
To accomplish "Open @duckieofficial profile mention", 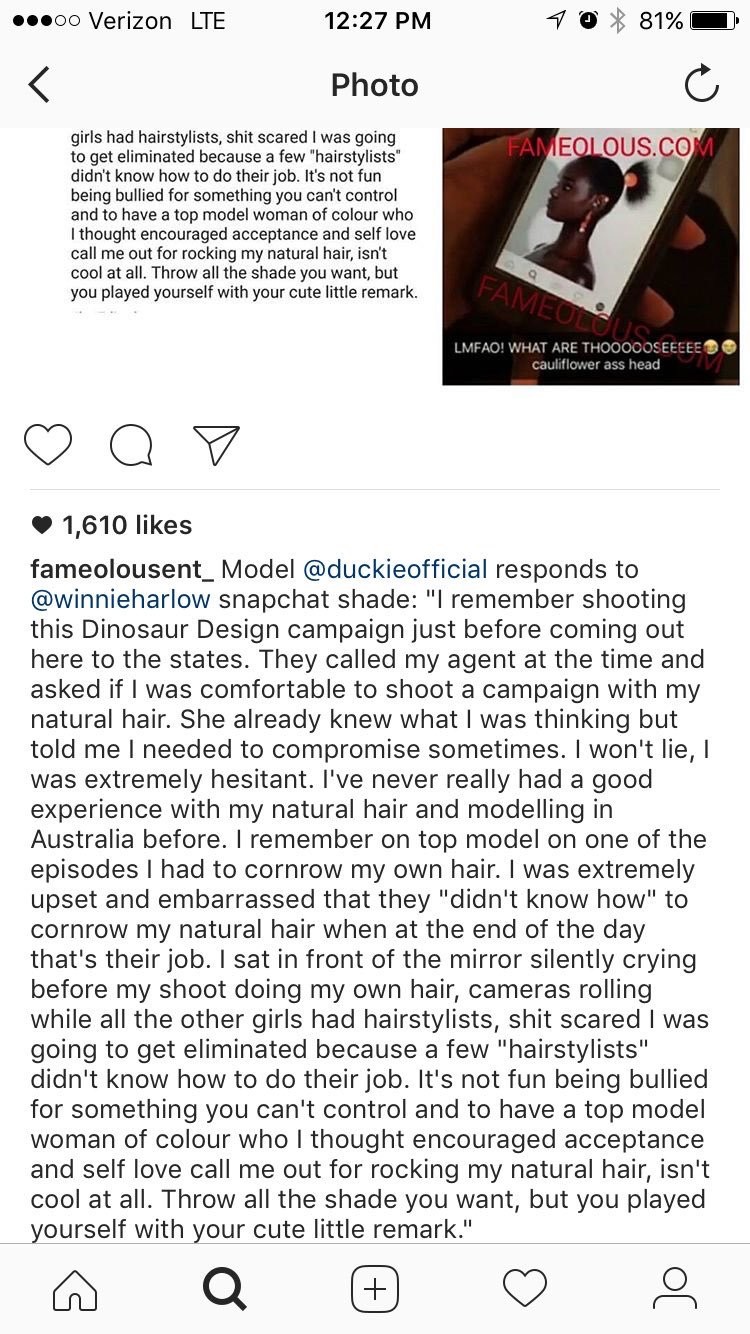I will (x=394, y=570).
